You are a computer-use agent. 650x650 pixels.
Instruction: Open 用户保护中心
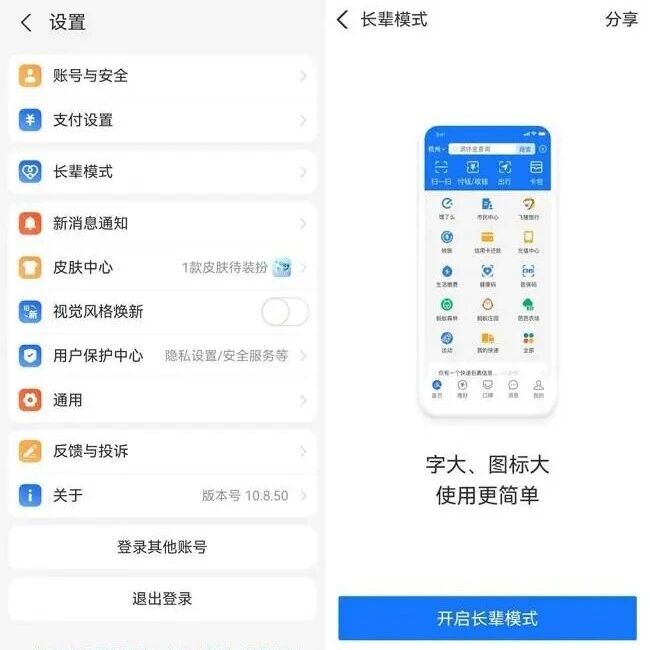pos(162,356)
